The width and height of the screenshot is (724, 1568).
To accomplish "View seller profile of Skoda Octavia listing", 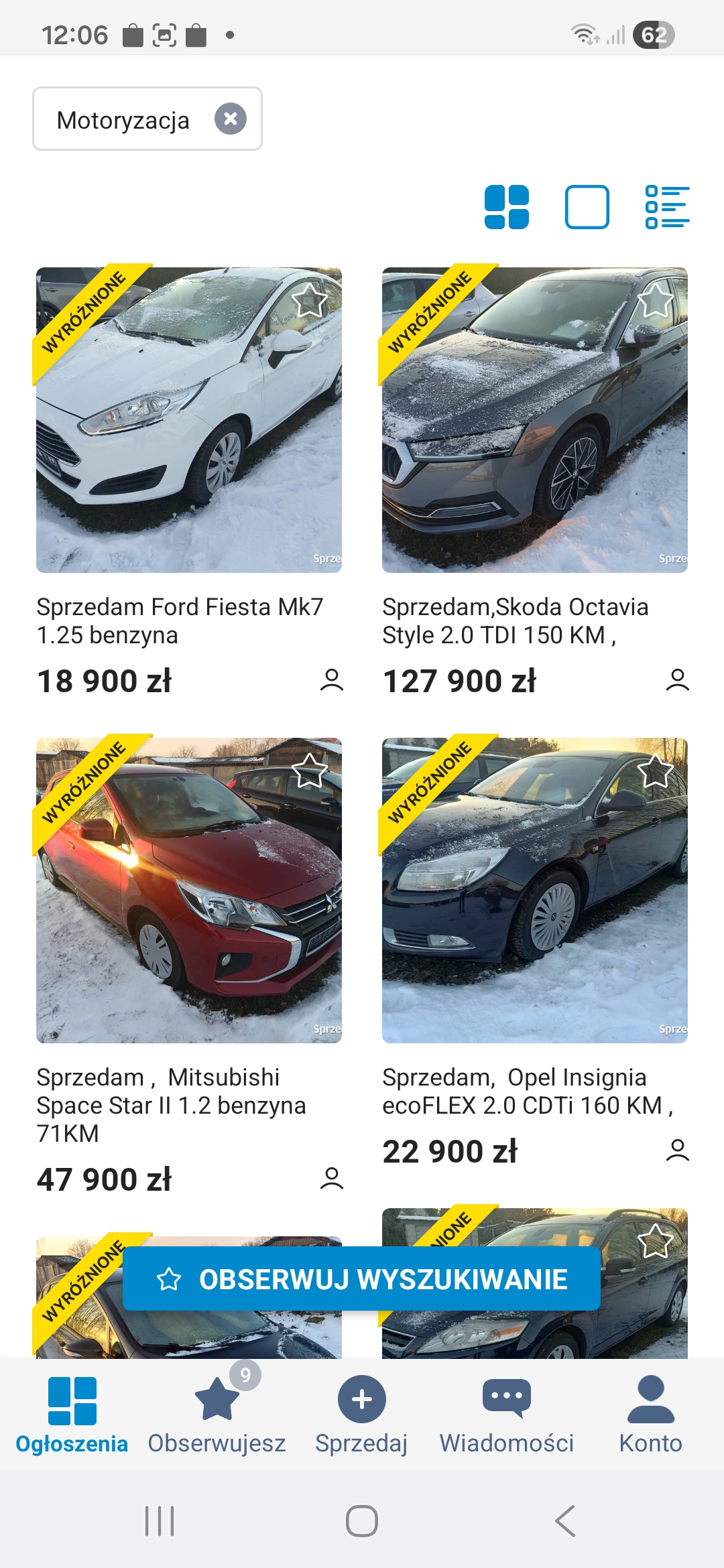I will pos(677,680).
